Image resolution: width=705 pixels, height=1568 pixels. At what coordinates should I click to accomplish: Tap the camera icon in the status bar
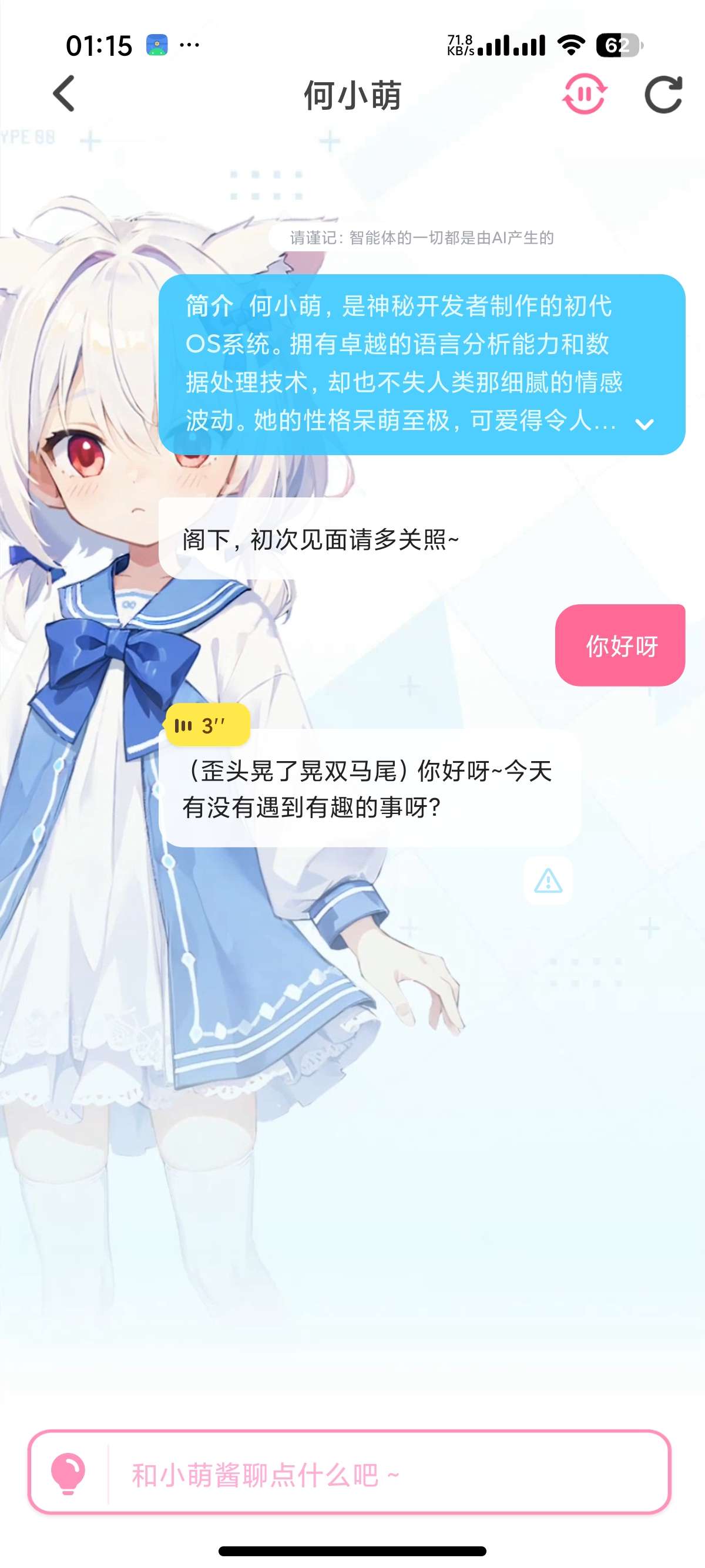coord(156,44)
